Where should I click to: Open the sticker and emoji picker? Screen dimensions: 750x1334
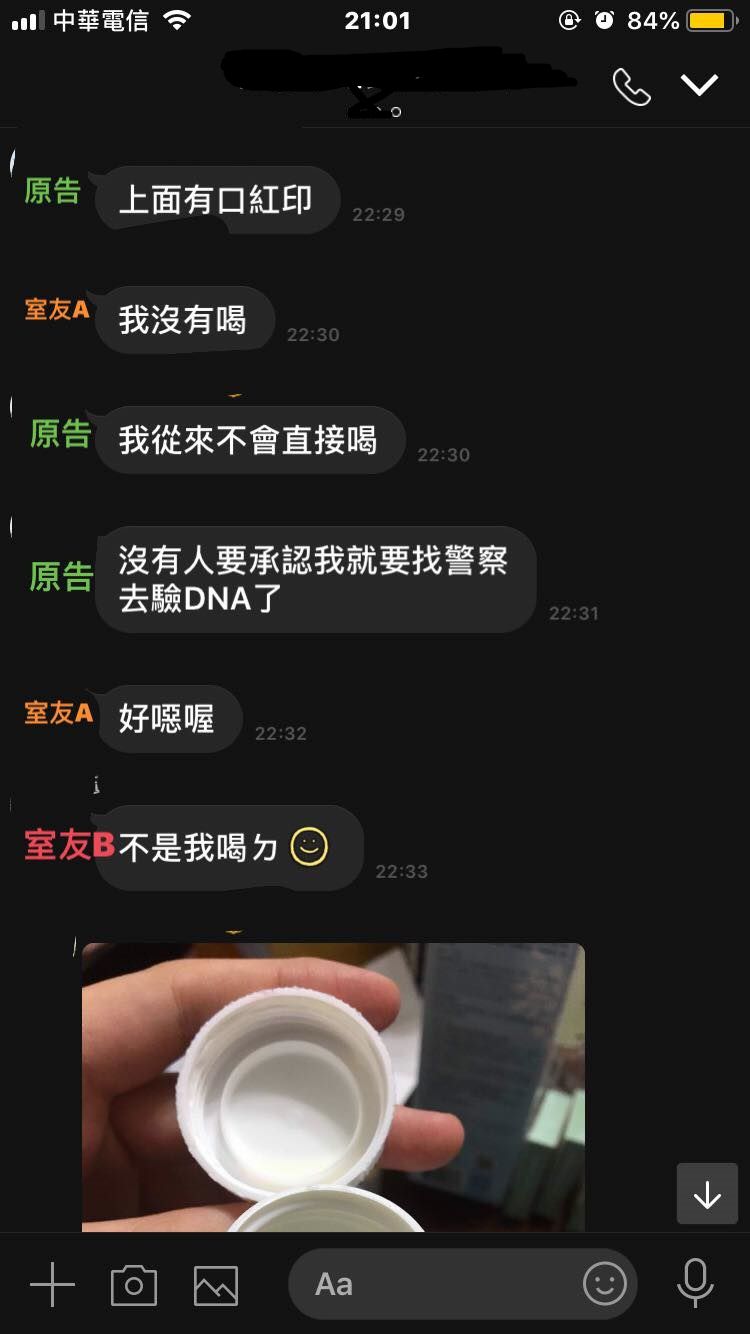coord(605,1284)
